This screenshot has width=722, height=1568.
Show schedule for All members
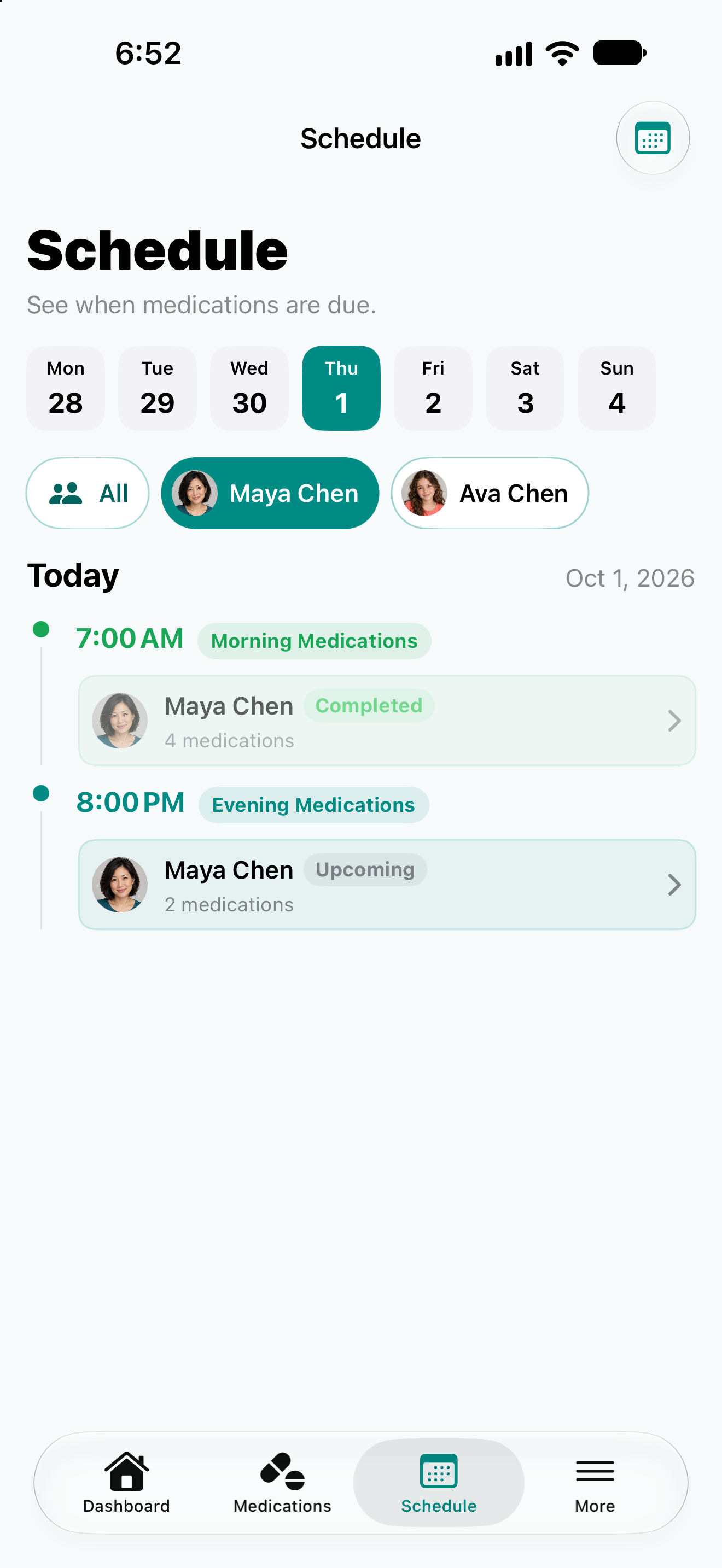click(88, 493)
